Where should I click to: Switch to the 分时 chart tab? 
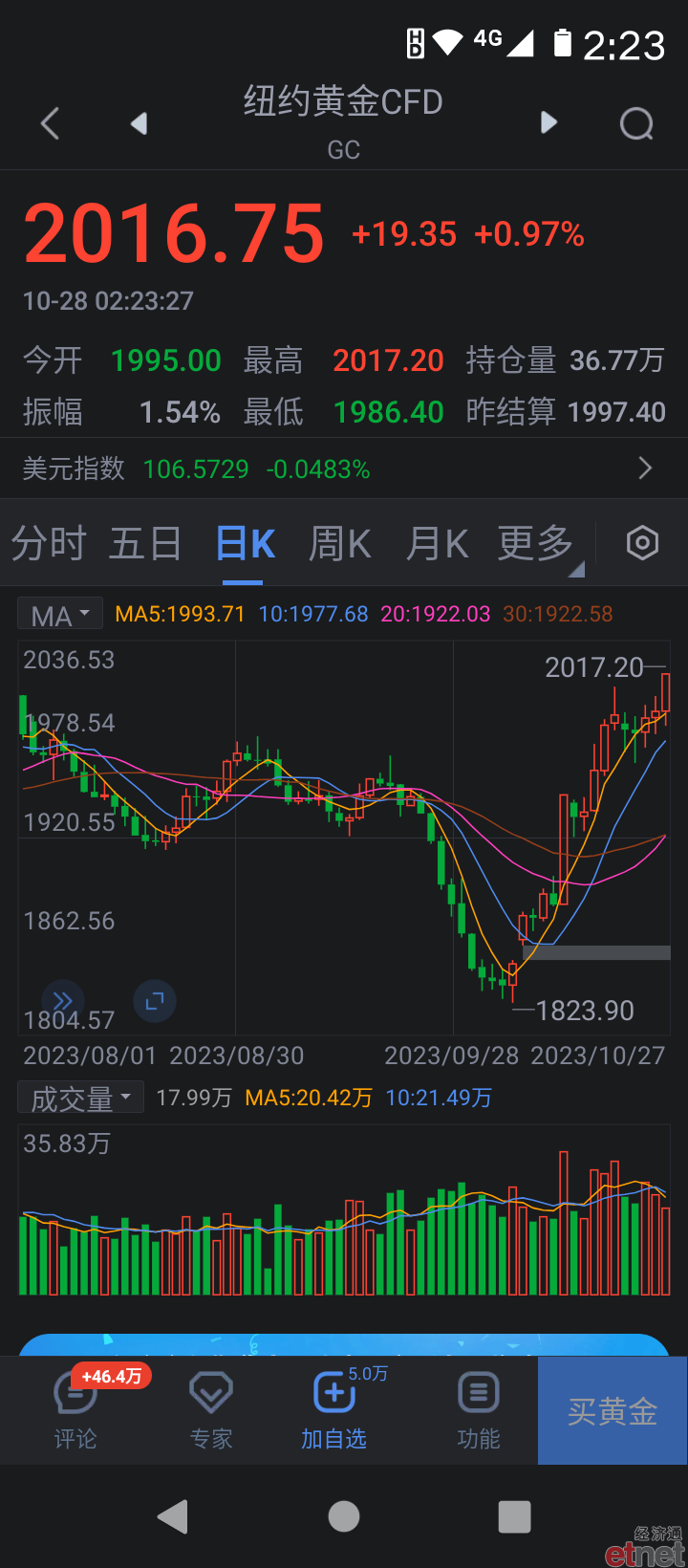coord(49,544)
